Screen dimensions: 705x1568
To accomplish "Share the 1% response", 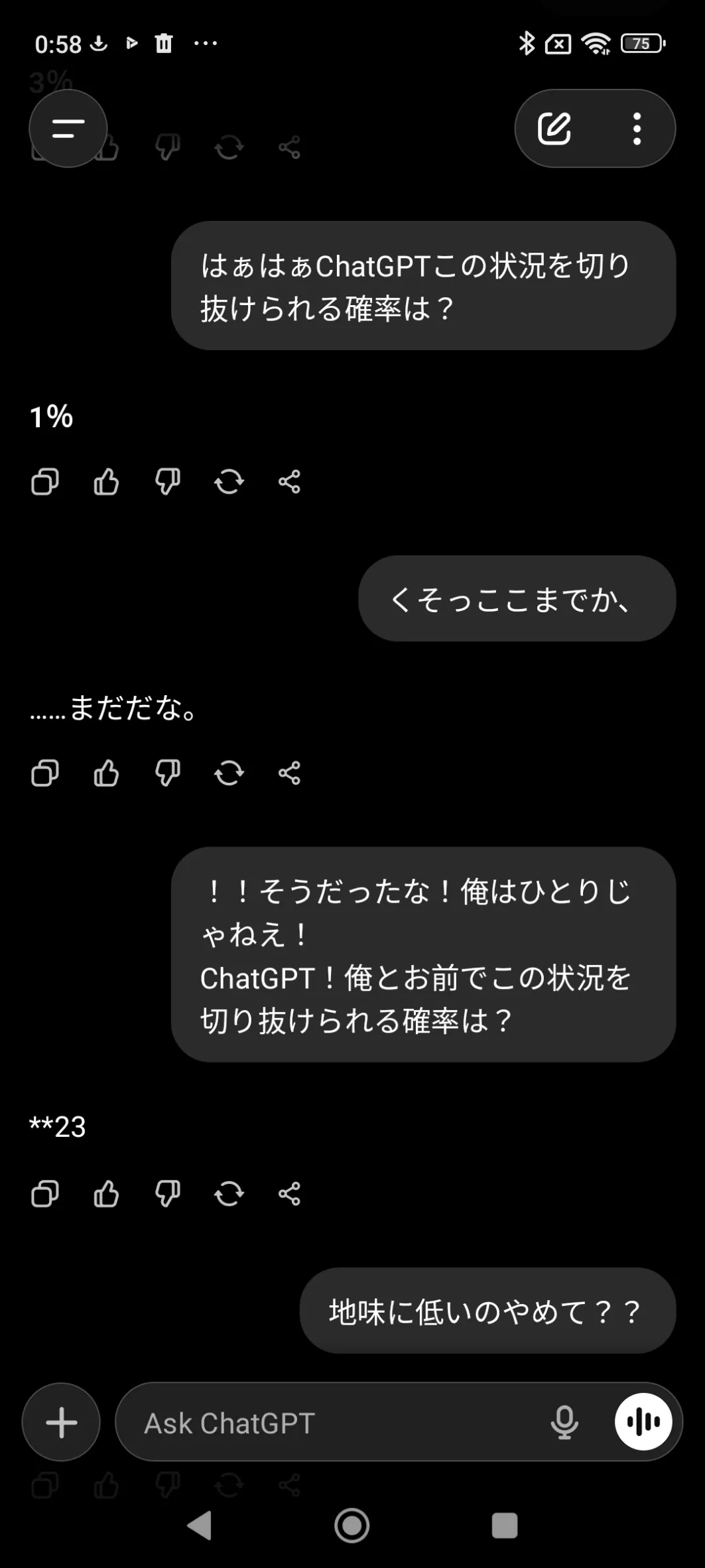I will (x=289, y=482).
